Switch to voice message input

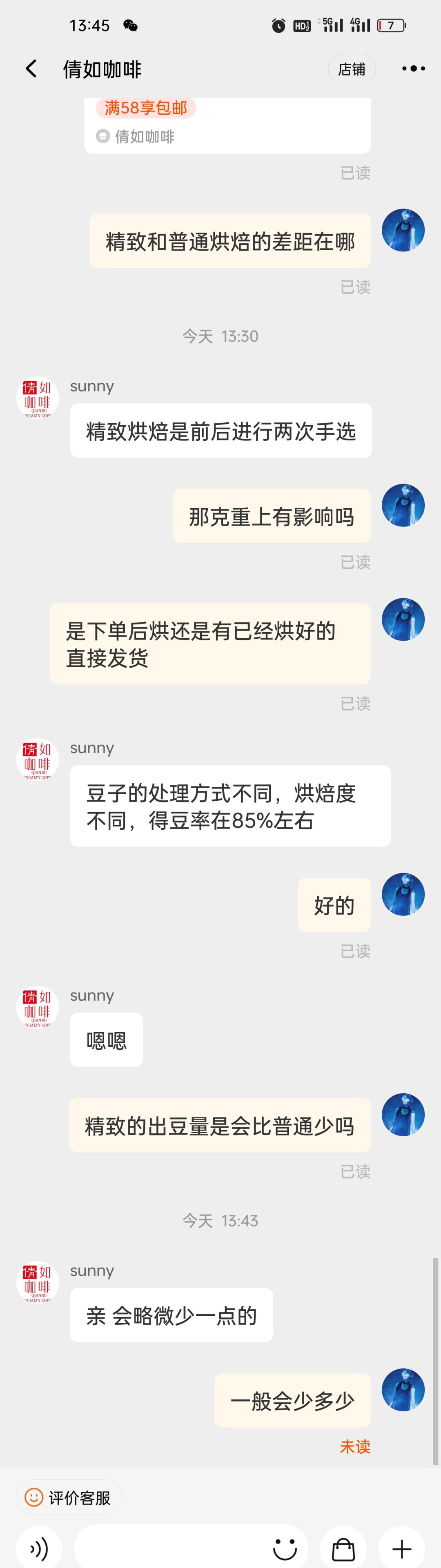point(39,1548)
